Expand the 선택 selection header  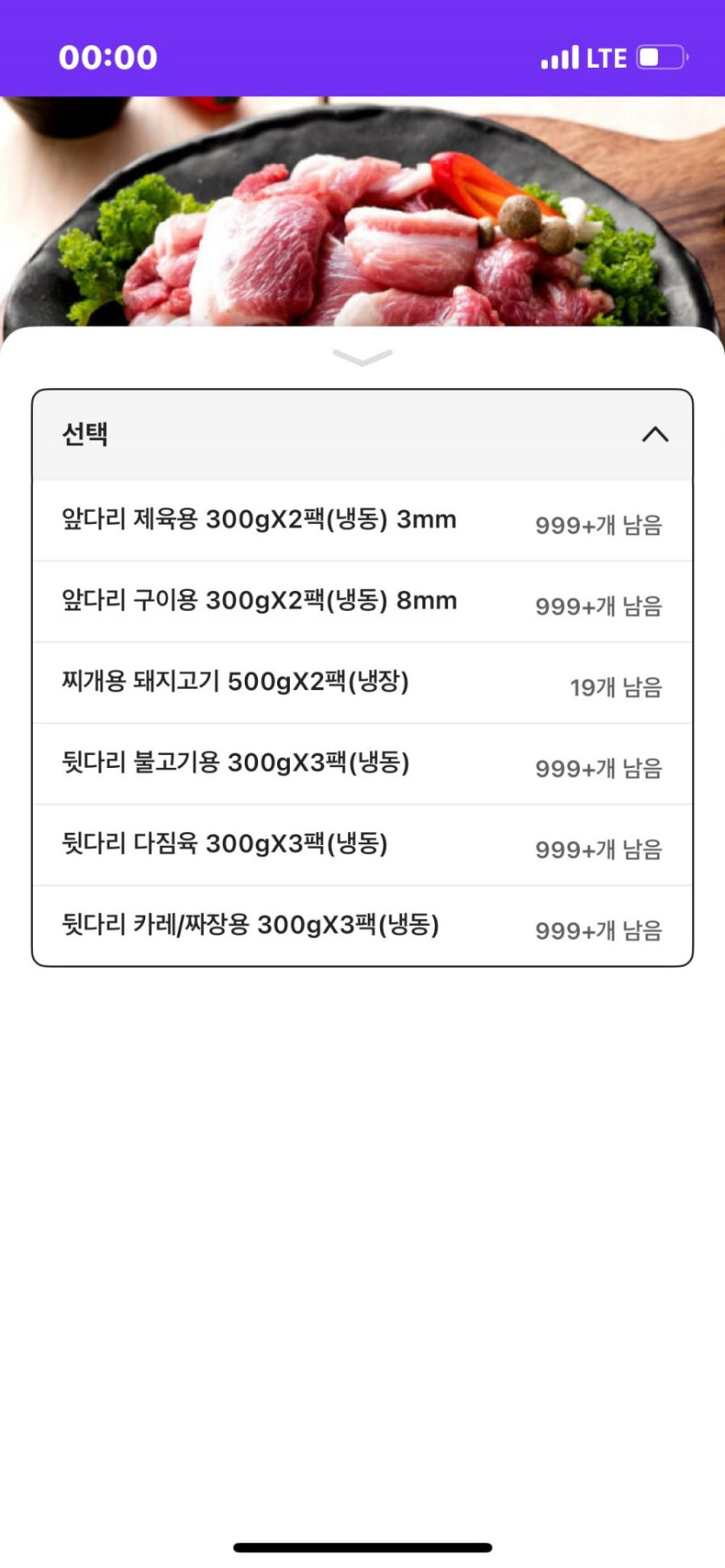[657, 434]
